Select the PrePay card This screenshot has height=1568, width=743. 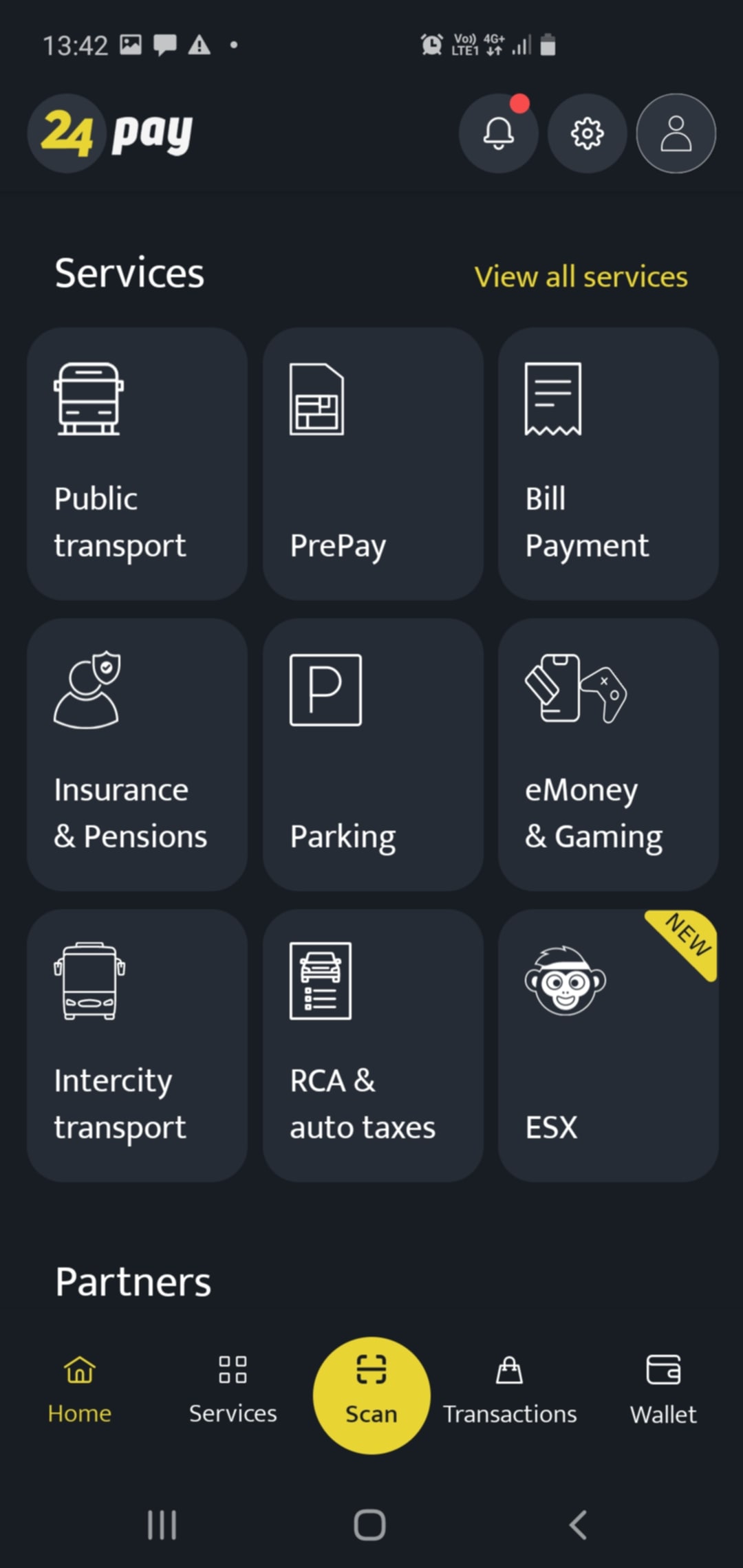373,463
